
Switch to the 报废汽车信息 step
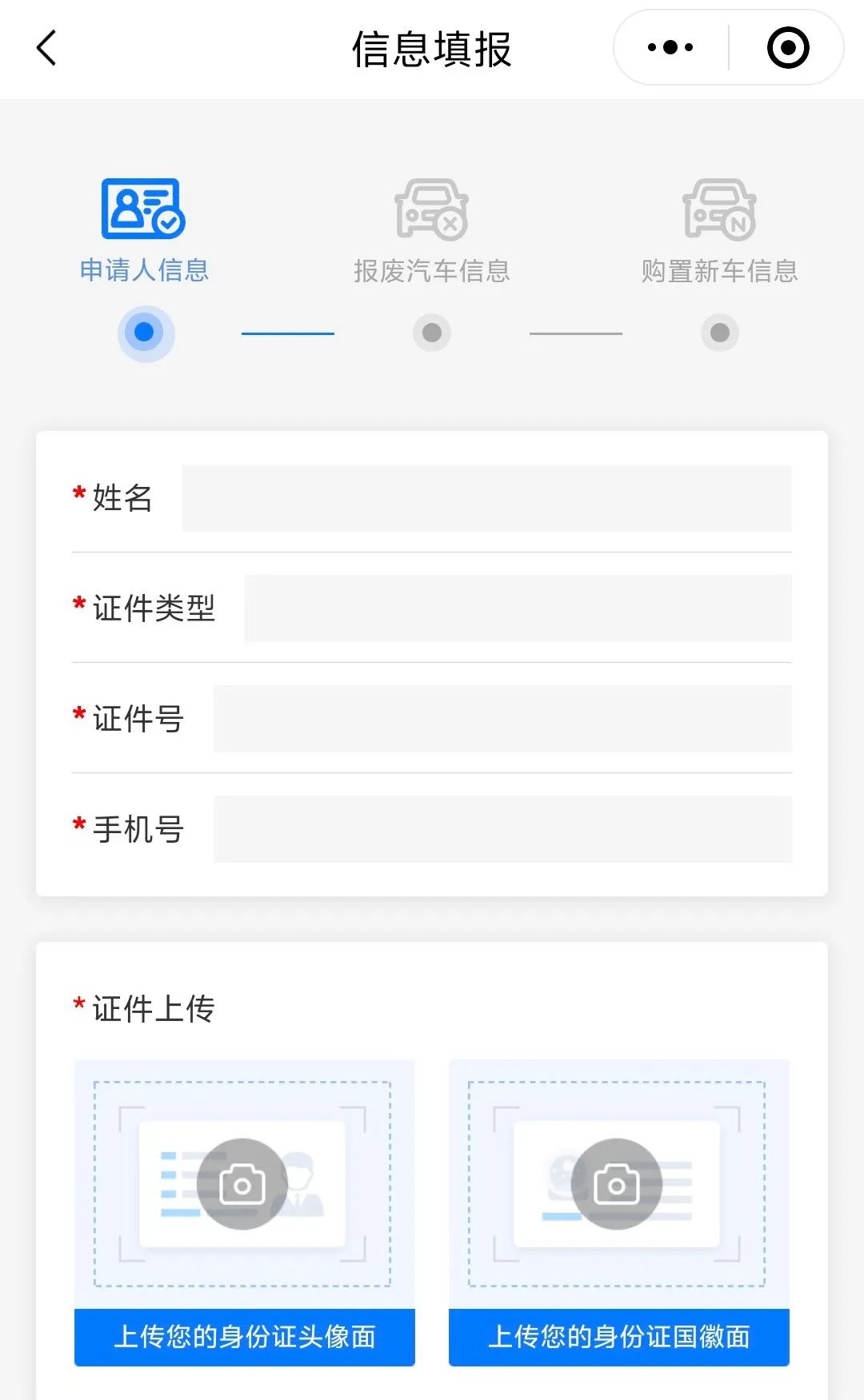[x=433, y=269]
